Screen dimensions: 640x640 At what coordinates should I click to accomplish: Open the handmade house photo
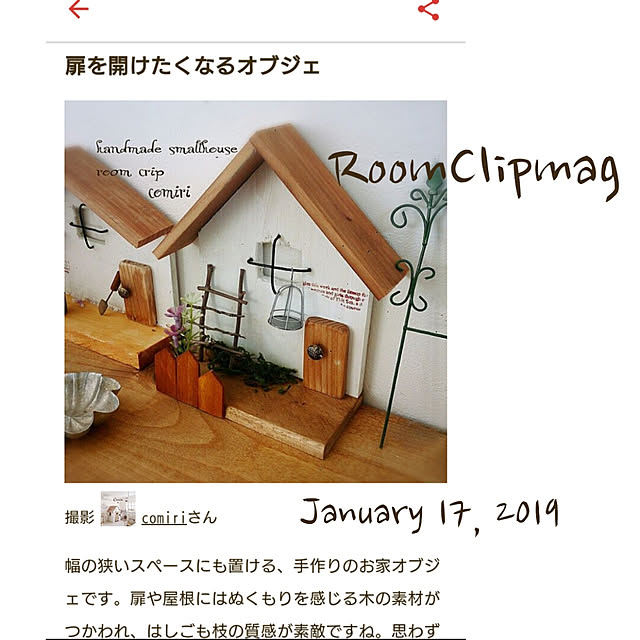click(x=255, y=292)
